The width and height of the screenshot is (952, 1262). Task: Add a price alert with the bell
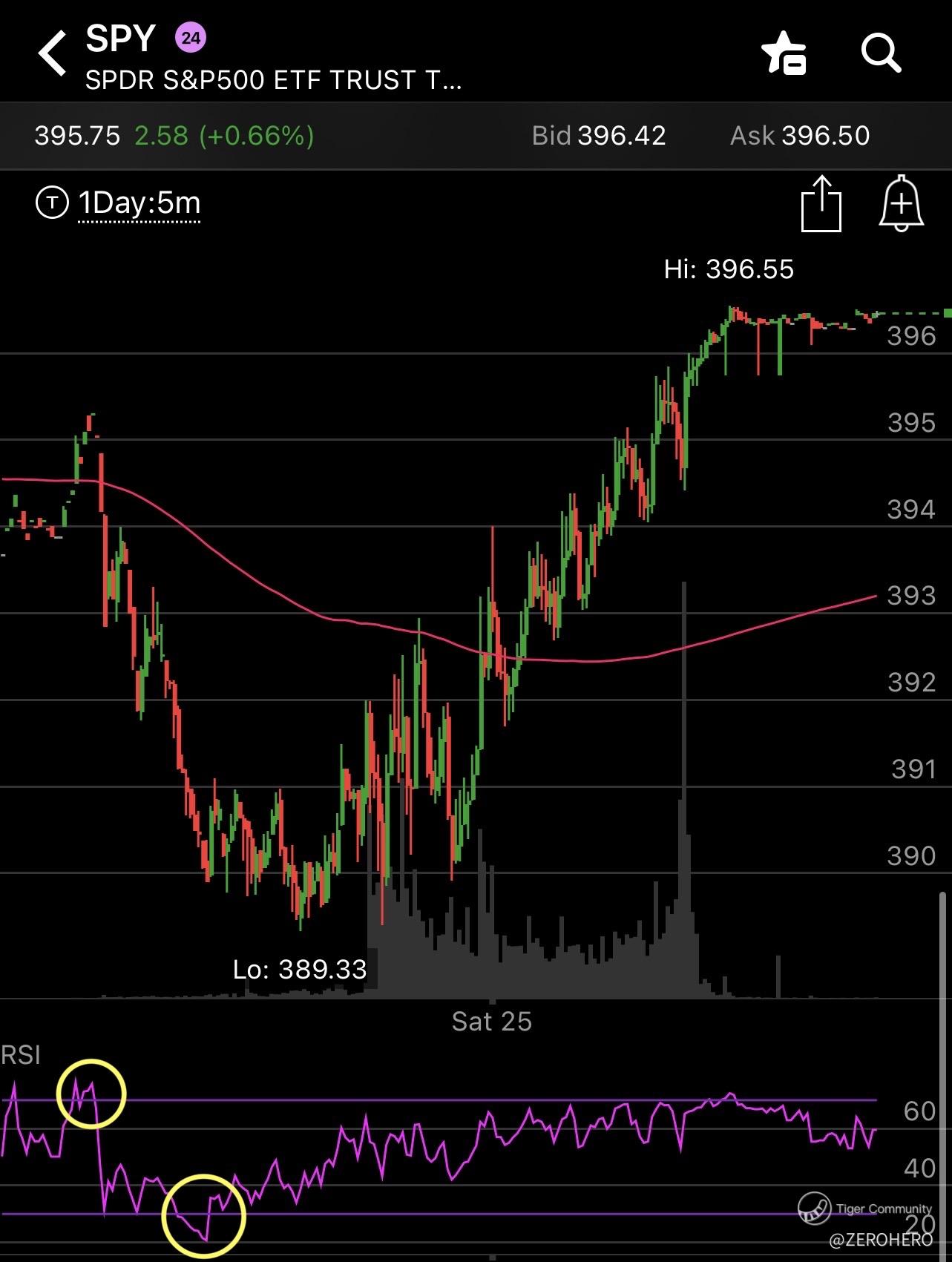(x=901, y=205)
